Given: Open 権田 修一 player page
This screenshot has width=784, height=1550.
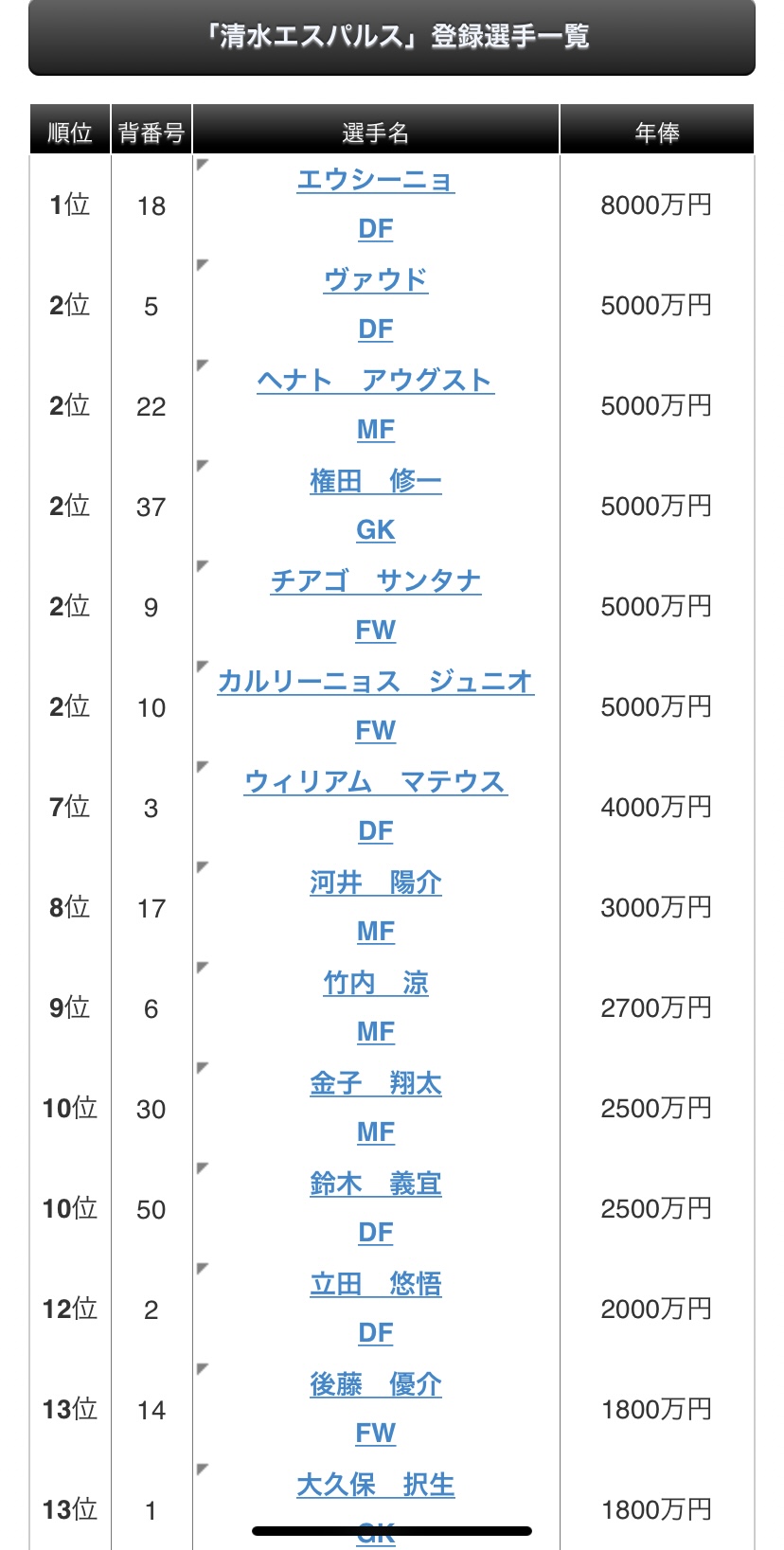Looking at the screenshot, I should pyautogui.click(x=375, y=481).
